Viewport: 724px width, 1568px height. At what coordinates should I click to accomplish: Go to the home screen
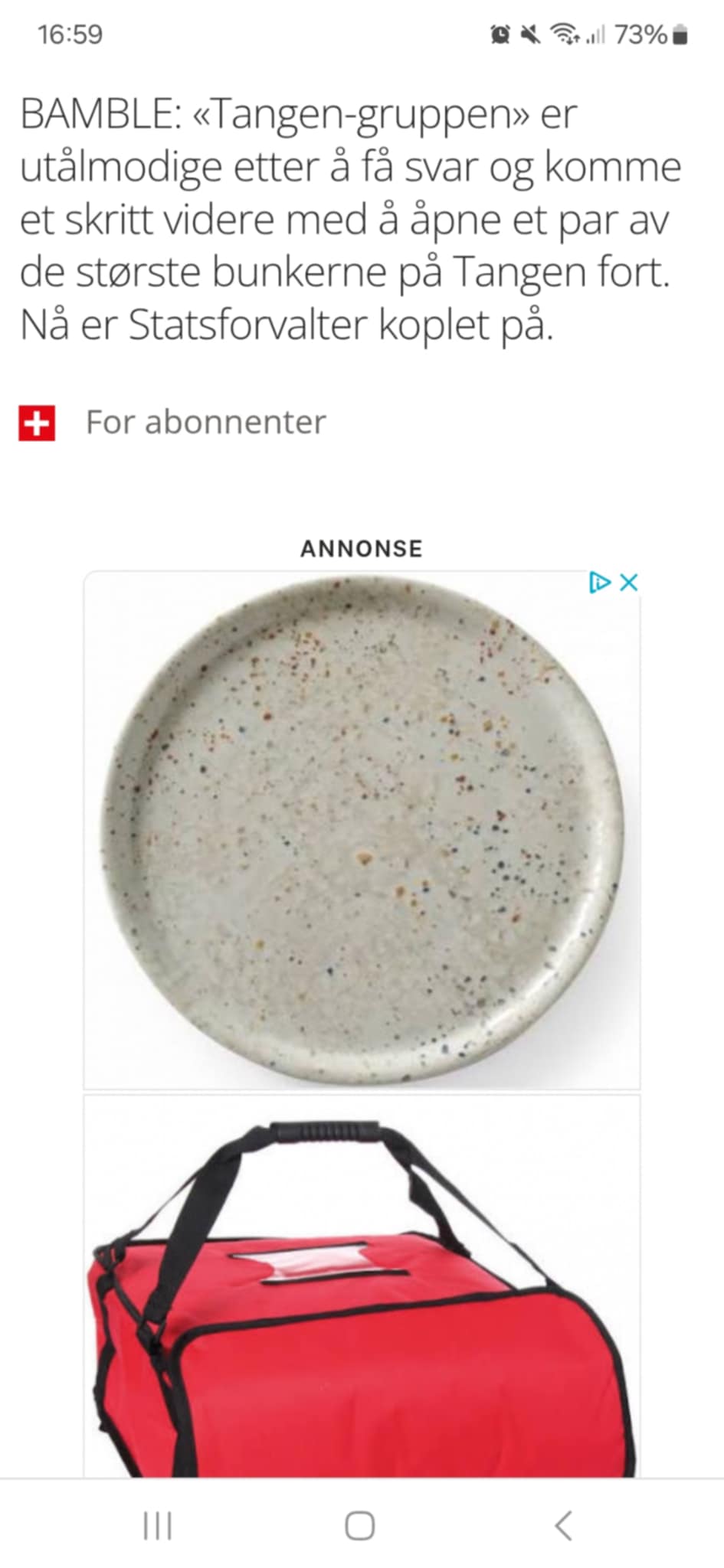tap(360, 1525)
